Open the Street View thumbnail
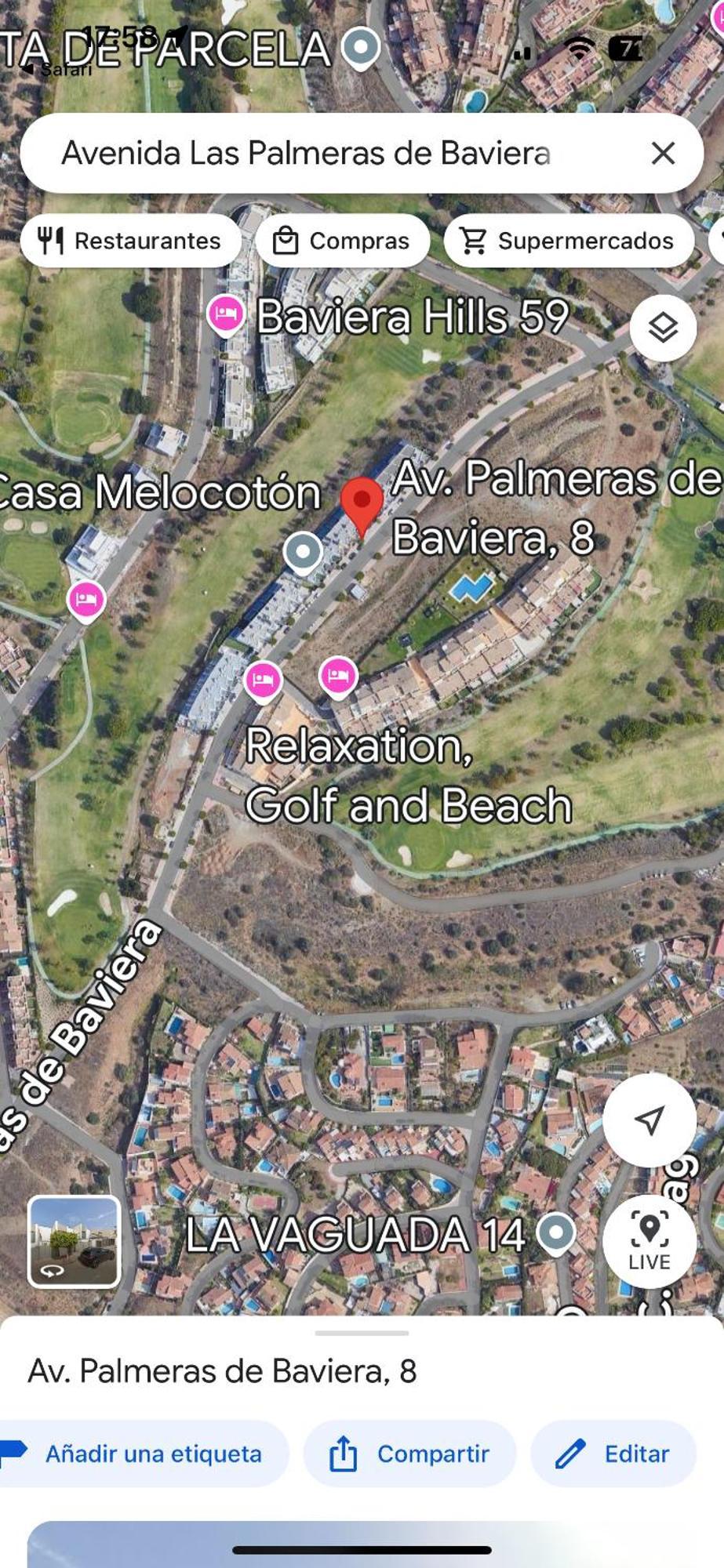The image size is (724, 1568). pyautogui.click(x=74, y=1241)
